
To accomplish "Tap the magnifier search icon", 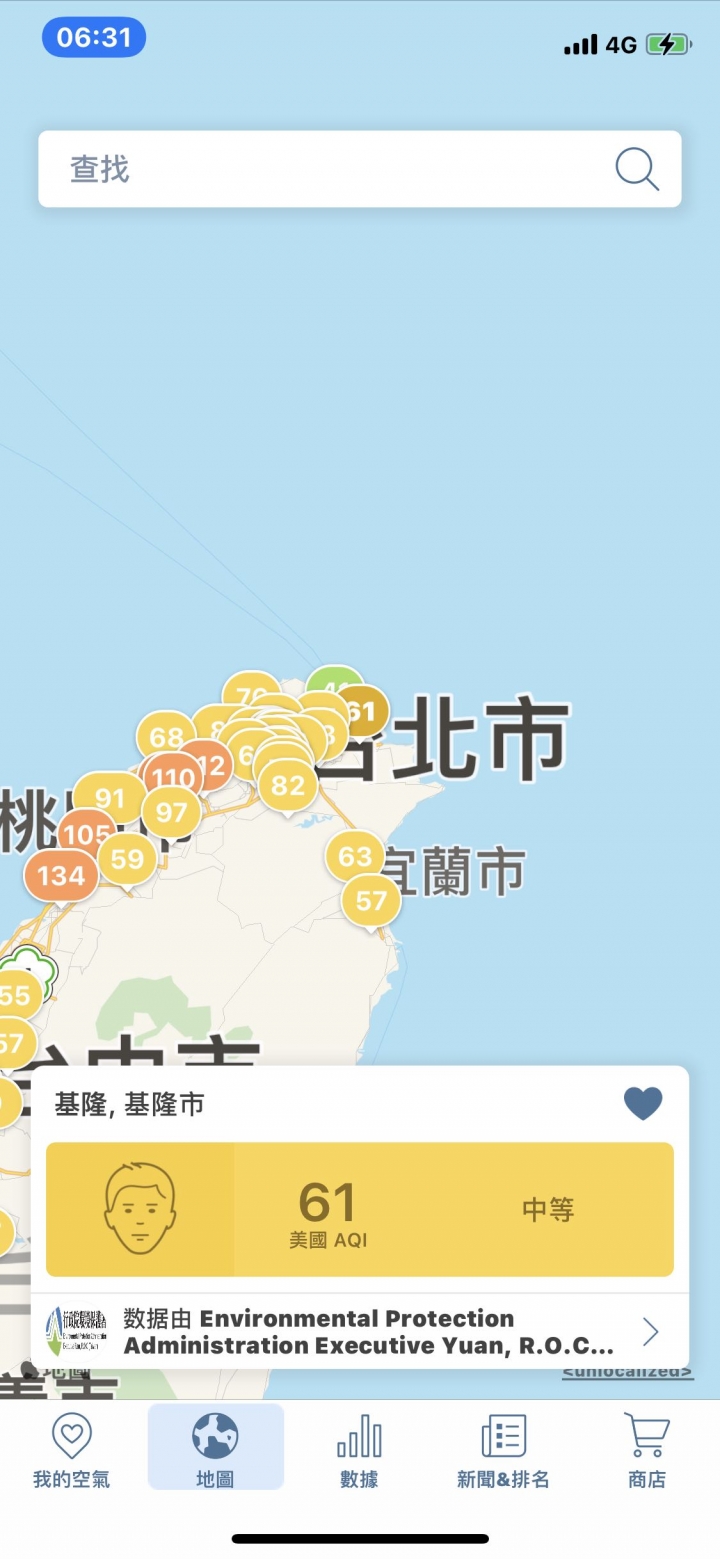I will [637, 169].
